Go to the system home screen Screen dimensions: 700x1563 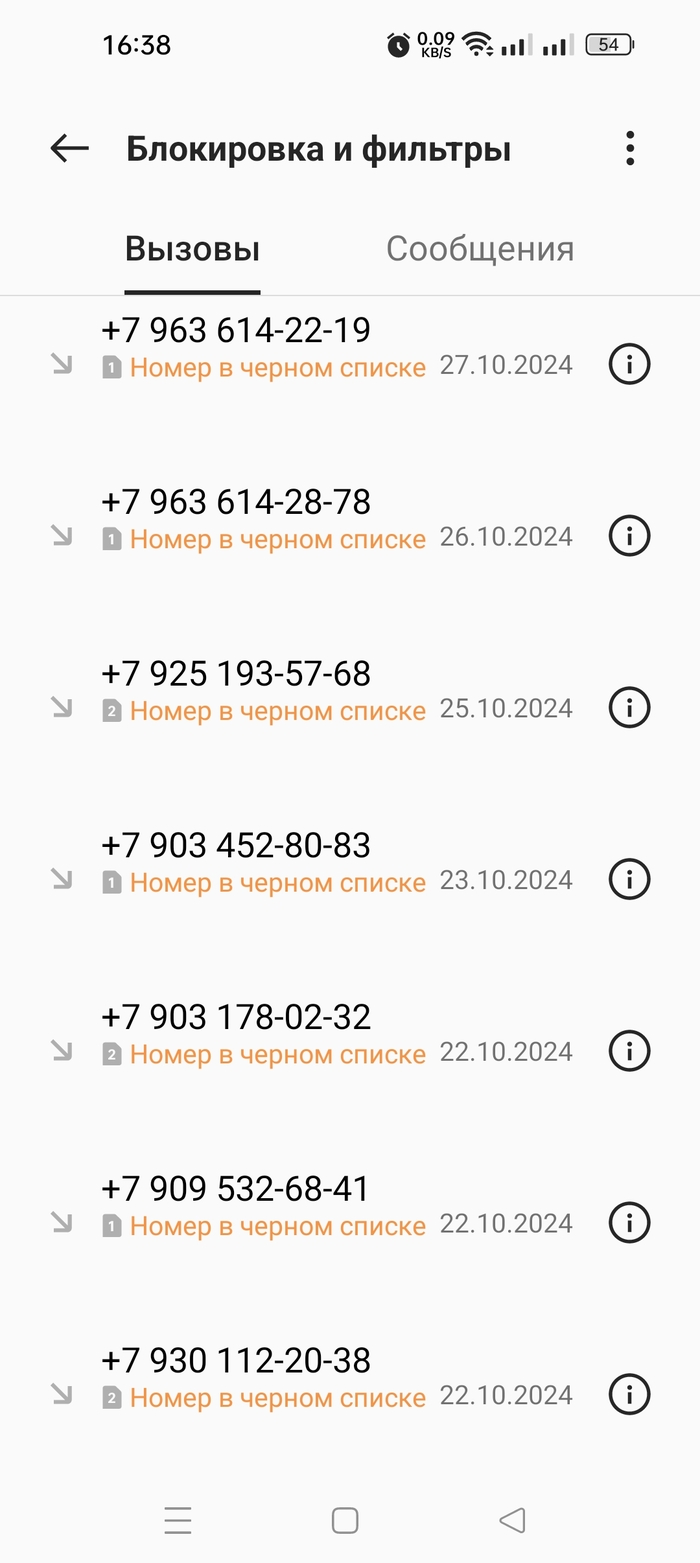[x=345, y=1521]
